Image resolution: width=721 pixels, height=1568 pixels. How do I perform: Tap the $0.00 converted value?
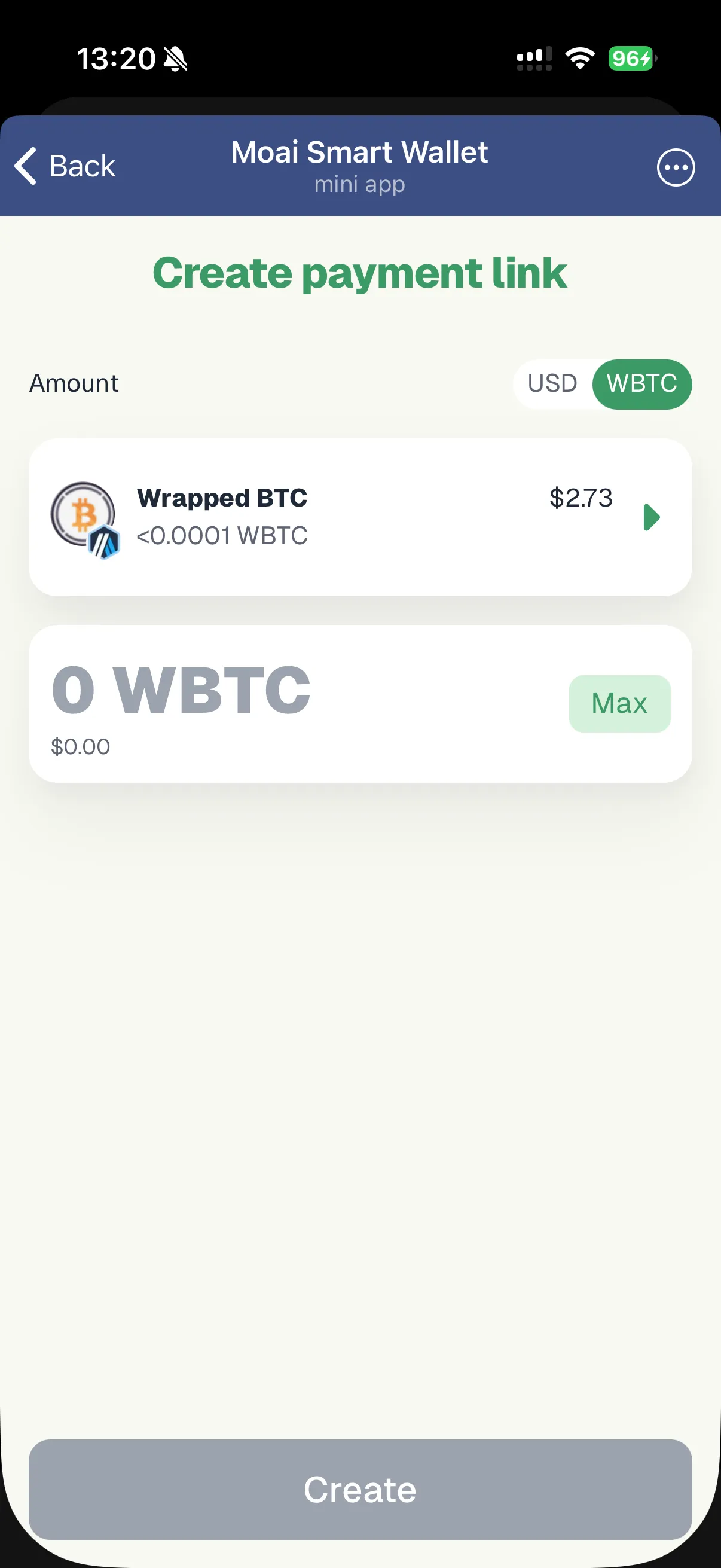80,746
